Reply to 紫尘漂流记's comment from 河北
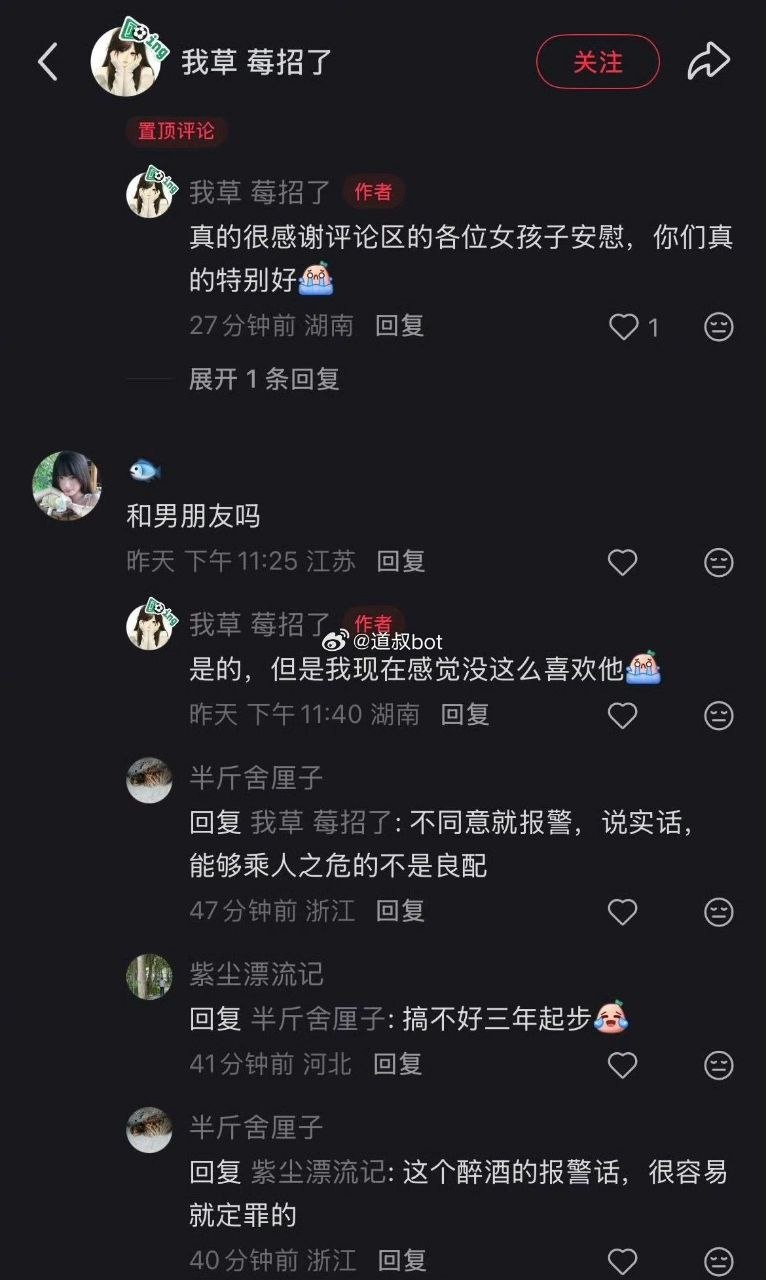The height and width of the screenshot is (1280, 766). click(398, 1064)
